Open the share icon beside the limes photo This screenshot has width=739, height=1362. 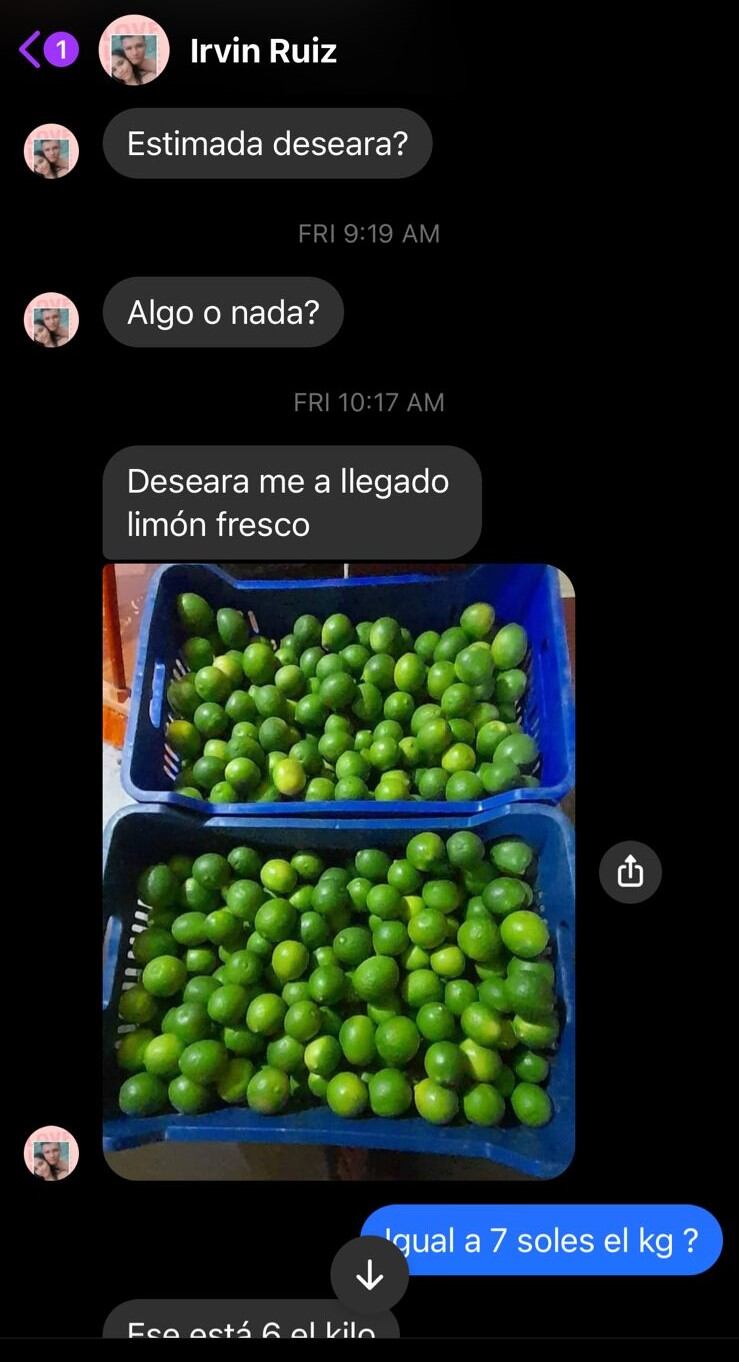point(630,871)
